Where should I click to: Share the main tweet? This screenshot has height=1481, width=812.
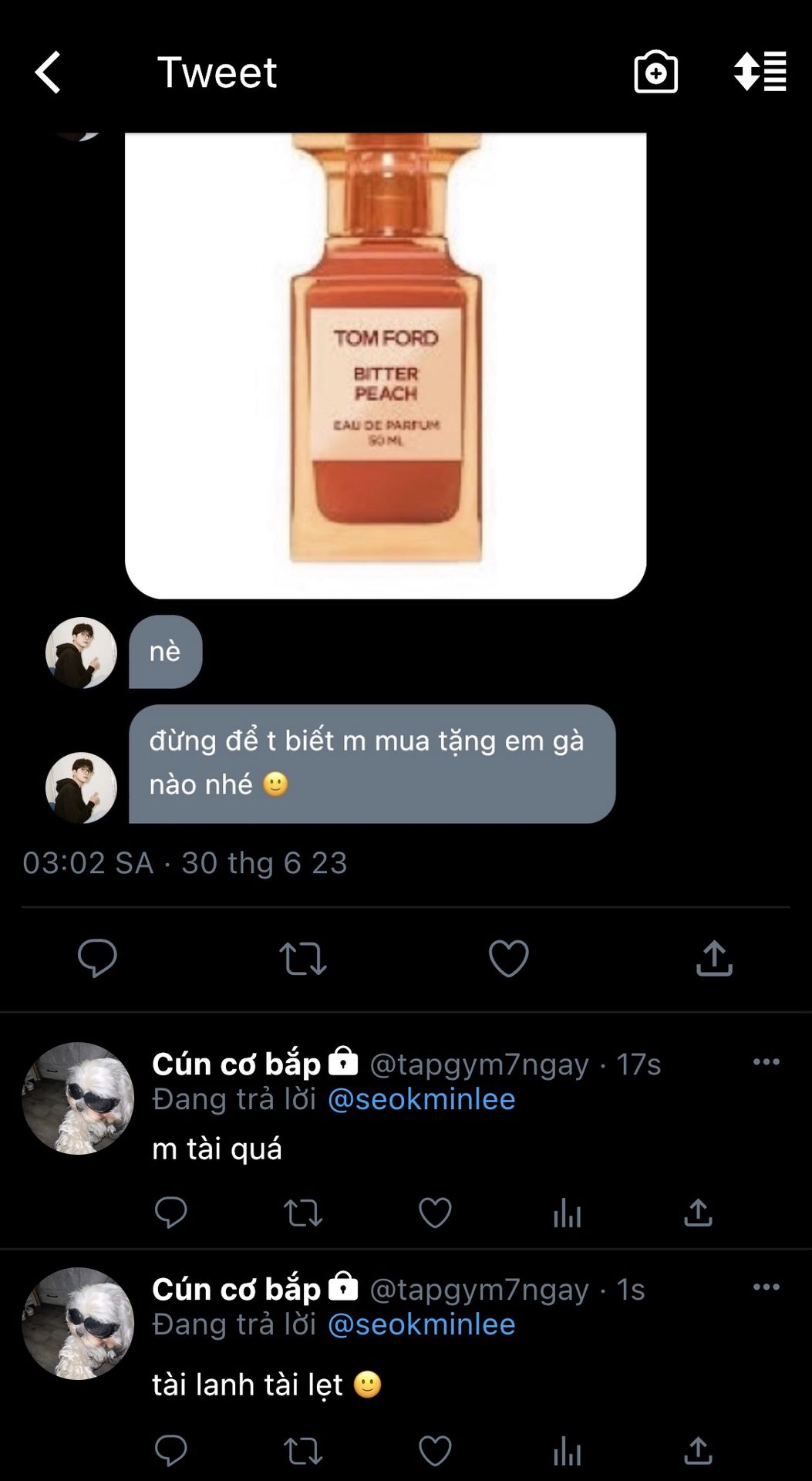click(x=714, y=958)
